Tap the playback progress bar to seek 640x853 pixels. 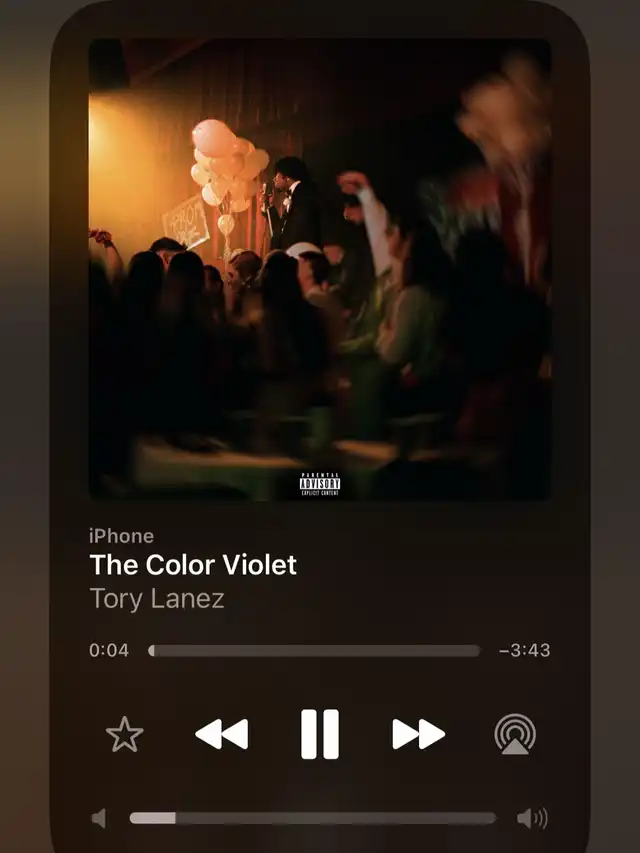point(314,651)
